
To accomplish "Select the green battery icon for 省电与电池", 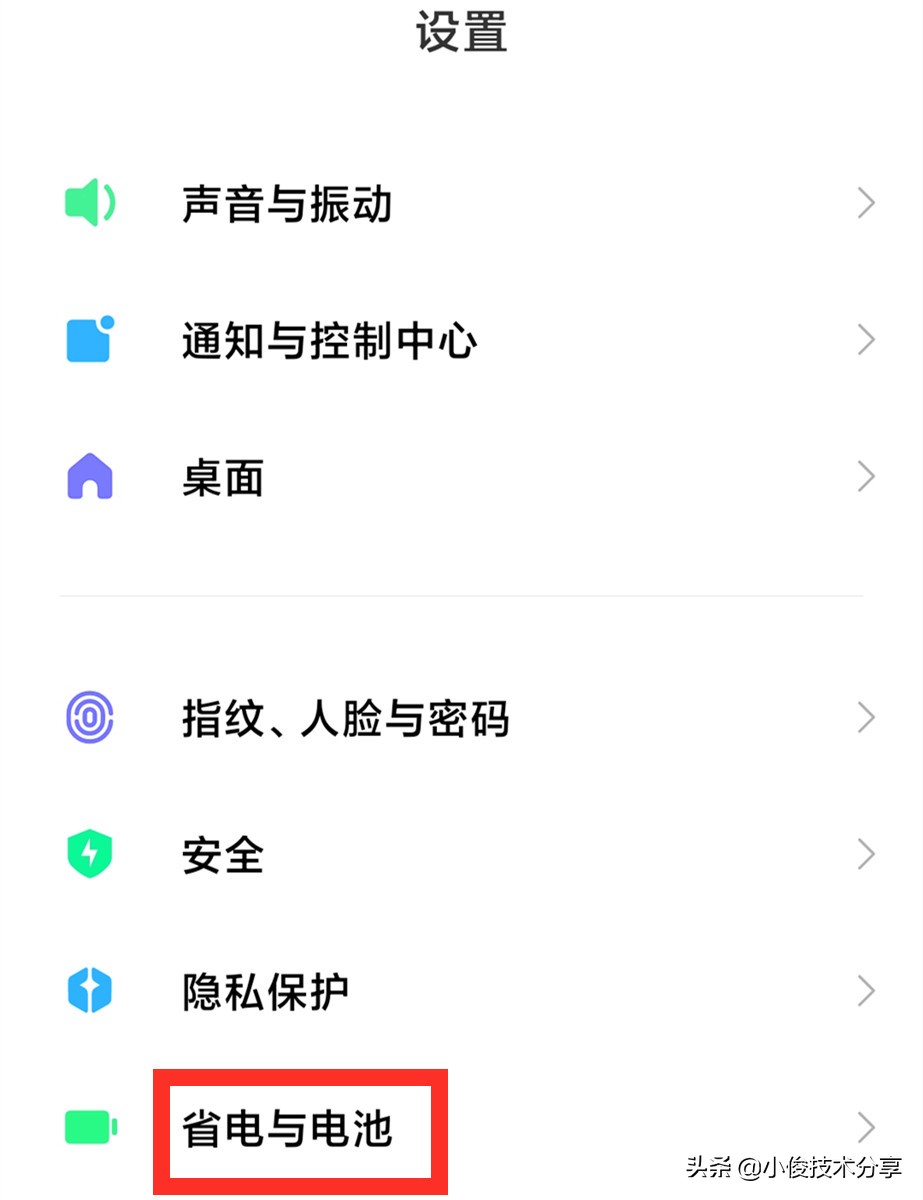I will click(90, 1128).
